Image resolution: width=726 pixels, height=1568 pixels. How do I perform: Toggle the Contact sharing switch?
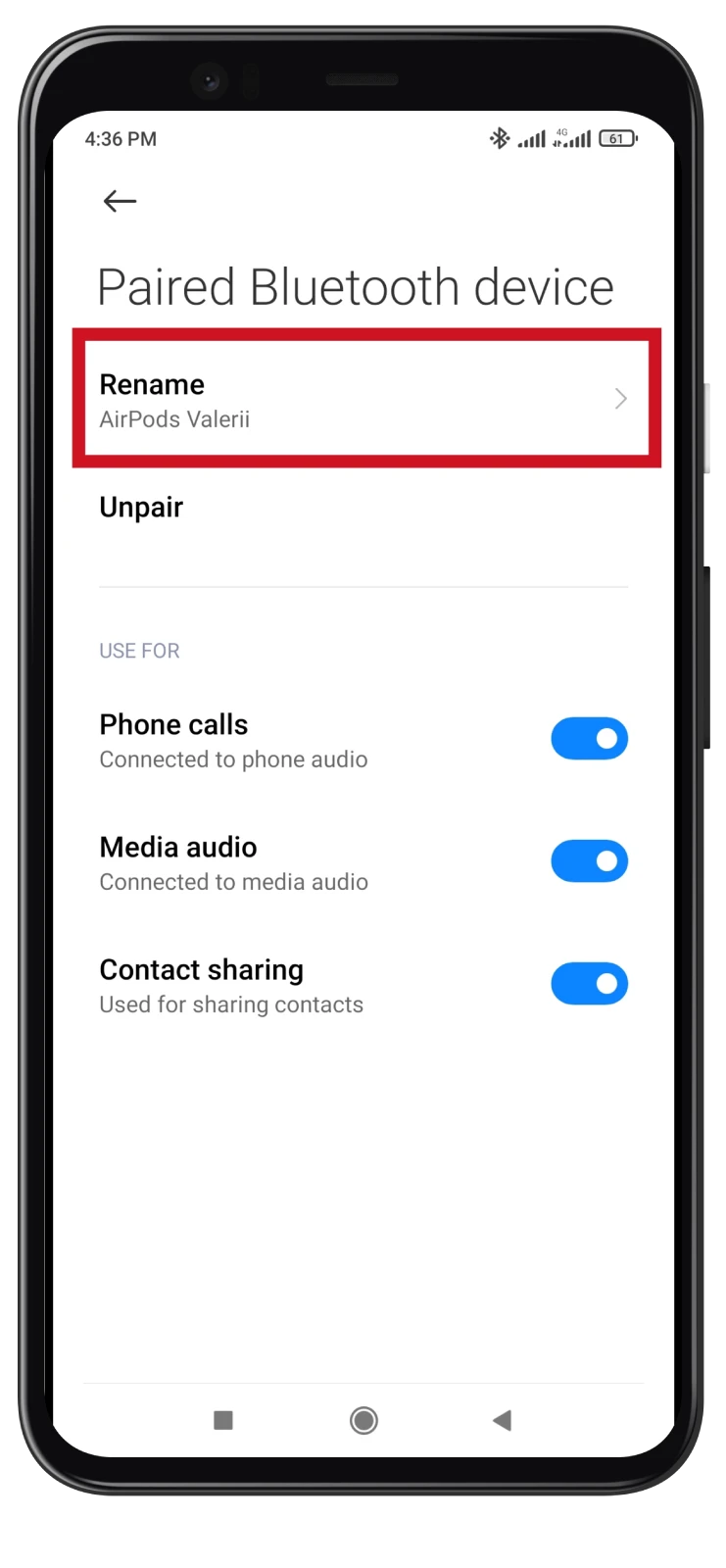[x=589, y=984]
